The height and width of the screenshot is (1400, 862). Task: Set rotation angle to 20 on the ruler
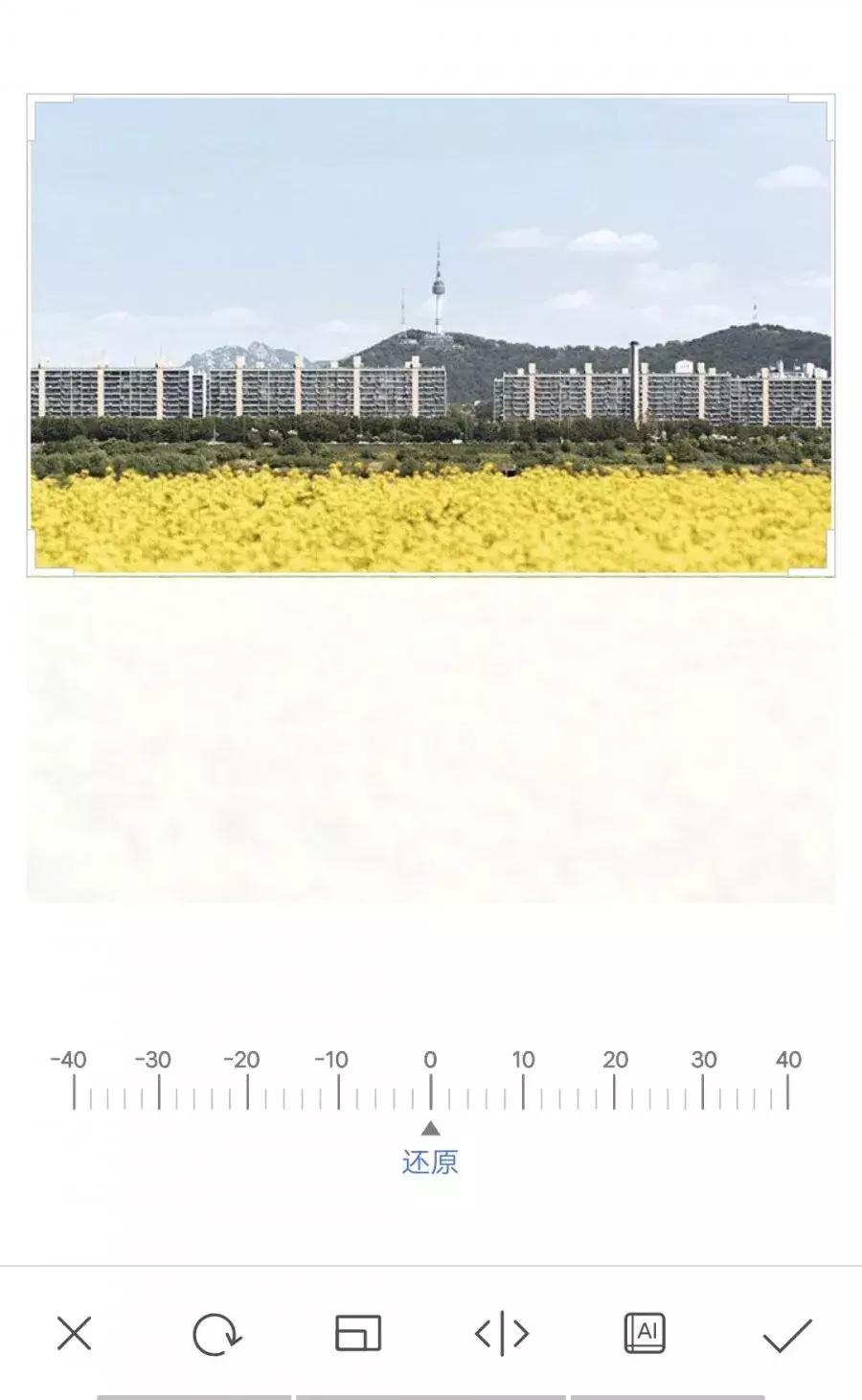click(615, 1090)
